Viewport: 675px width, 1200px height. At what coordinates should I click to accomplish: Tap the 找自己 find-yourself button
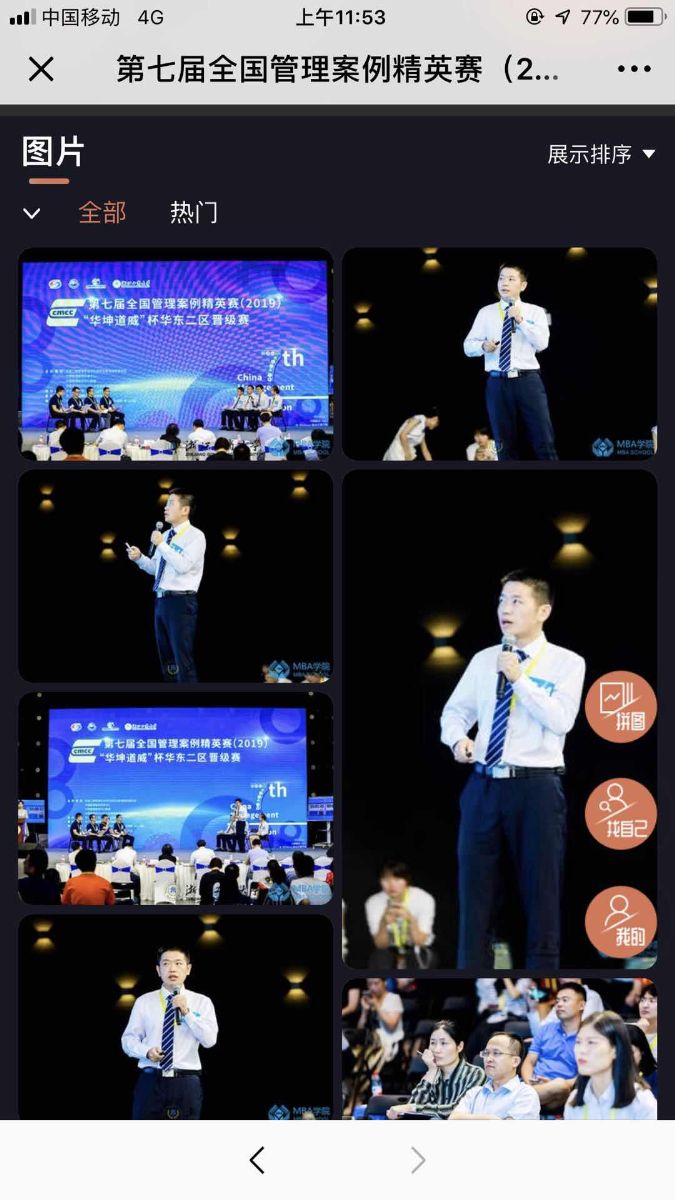coord(620,813)
